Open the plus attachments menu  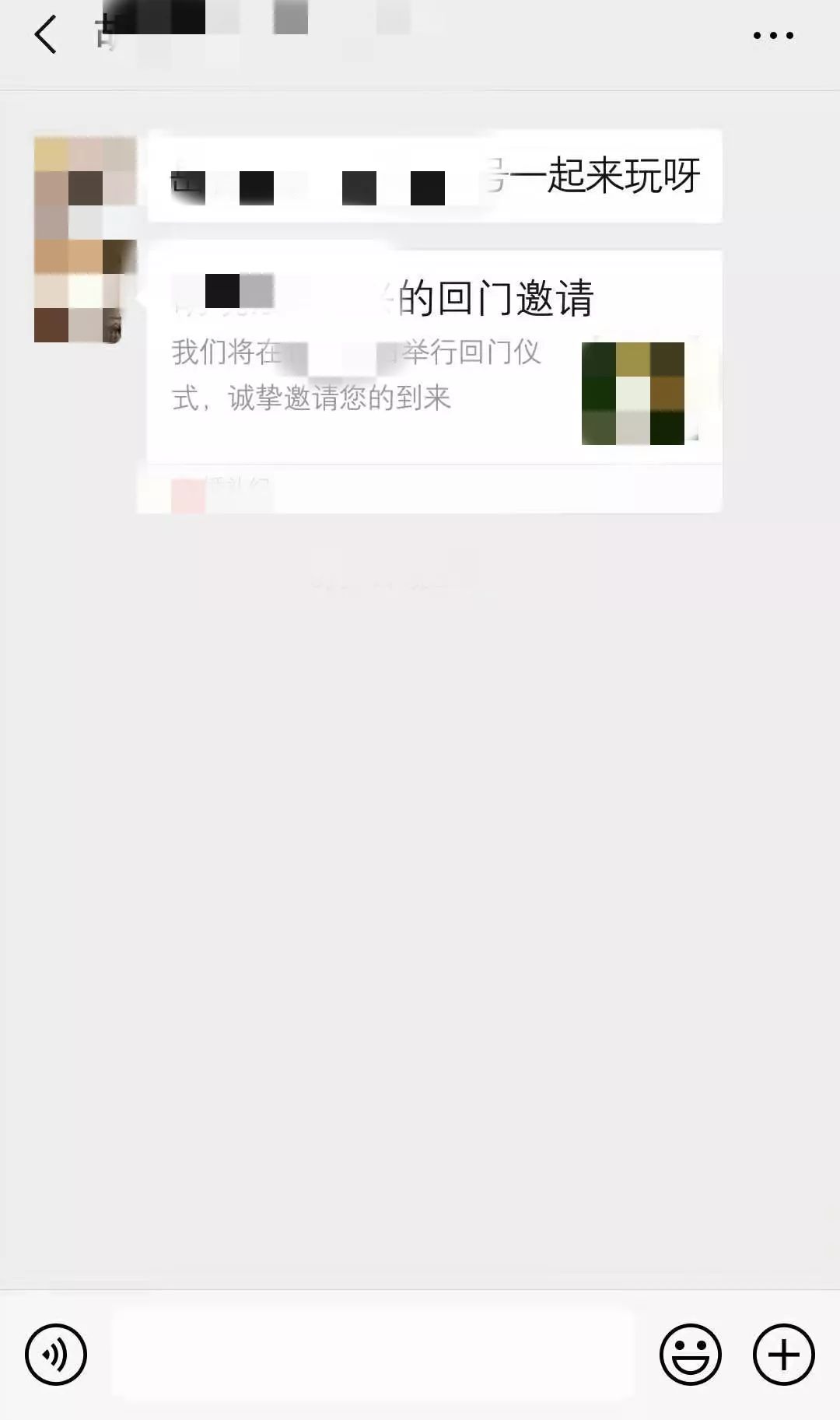784,1355
